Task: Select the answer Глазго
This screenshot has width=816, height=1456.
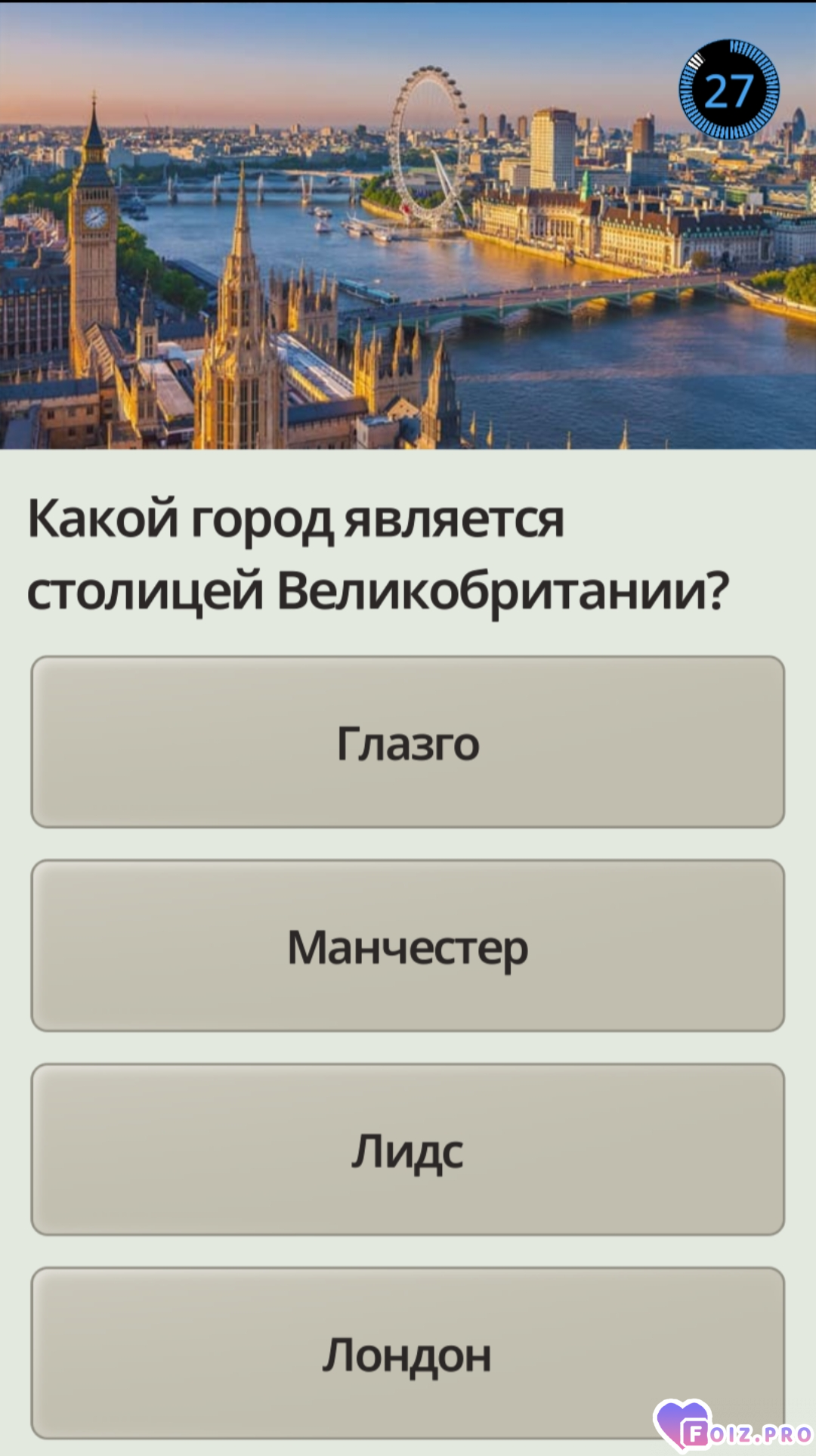Action: pyautogui.click(x=408, y=742)
